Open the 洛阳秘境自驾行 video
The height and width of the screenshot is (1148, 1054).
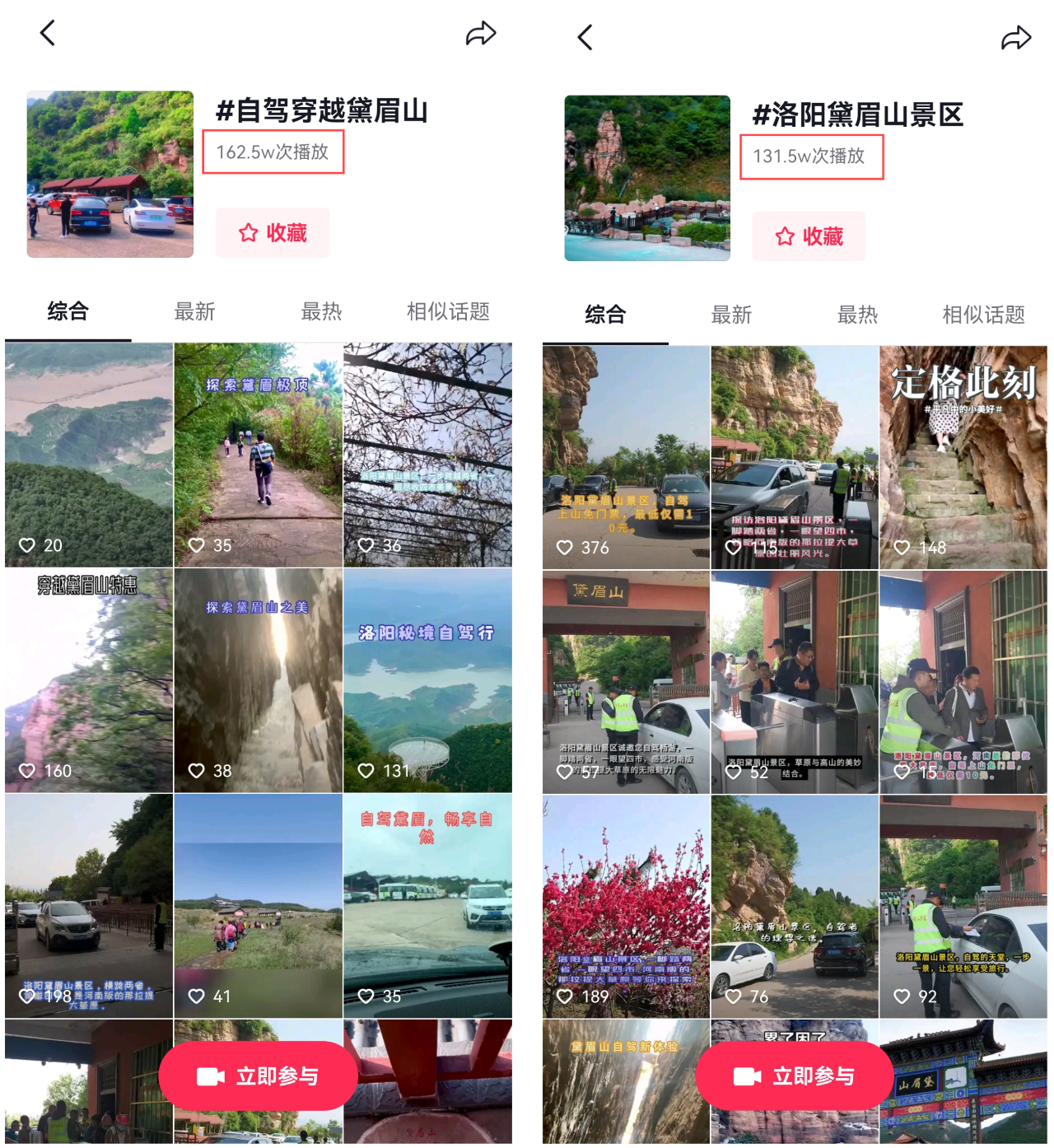(427, 680)
